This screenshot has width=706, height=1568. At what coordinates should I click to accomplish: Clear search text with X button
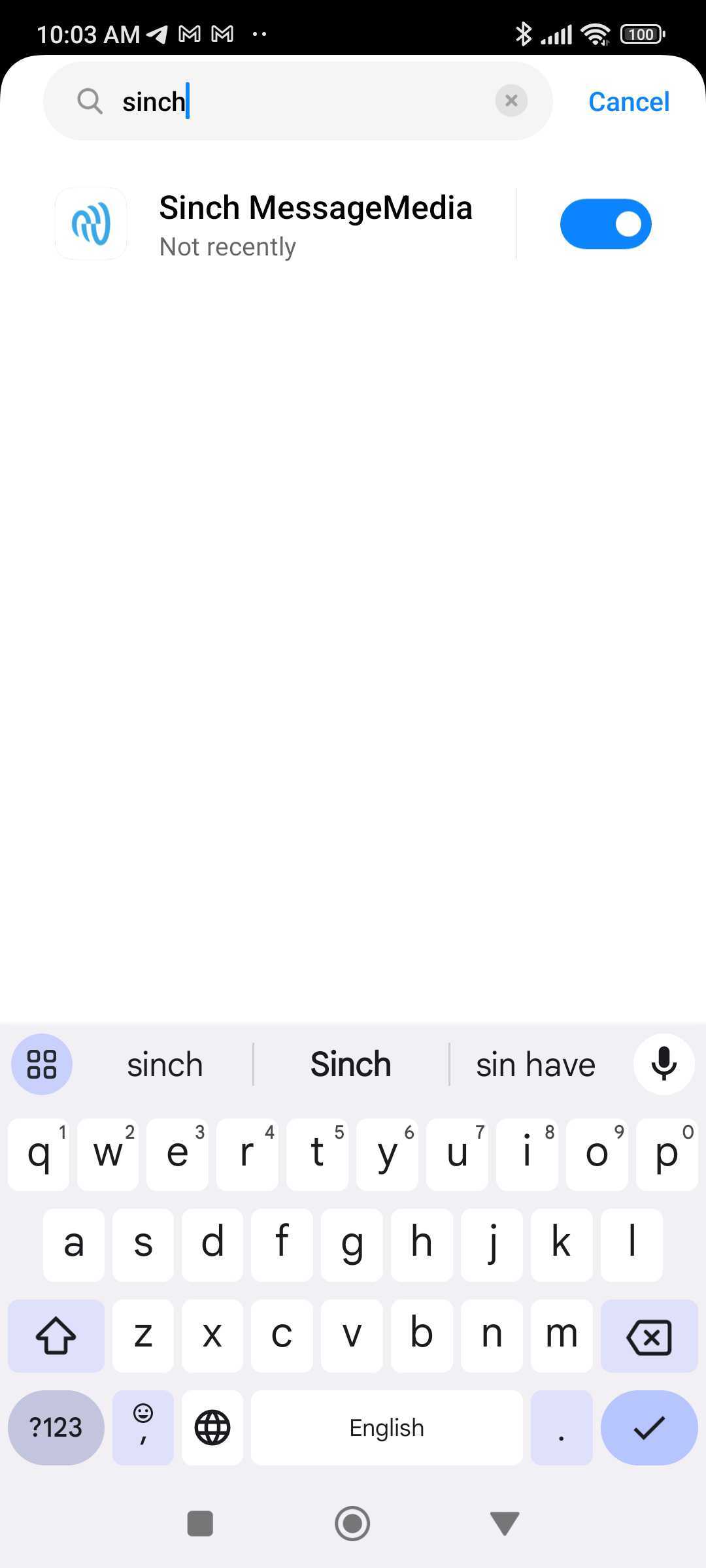point(511,101)
